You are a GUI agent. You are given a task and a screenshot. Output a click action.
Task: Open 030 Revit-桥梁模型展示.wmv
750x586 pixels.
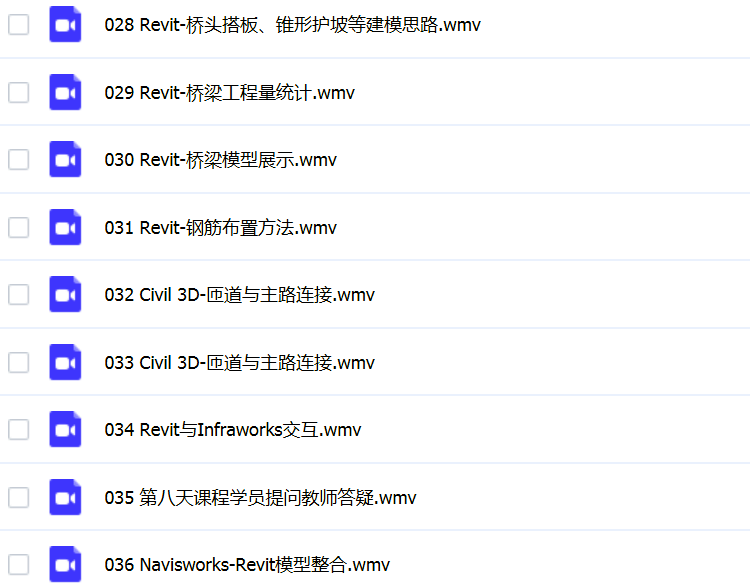(220, 160)
